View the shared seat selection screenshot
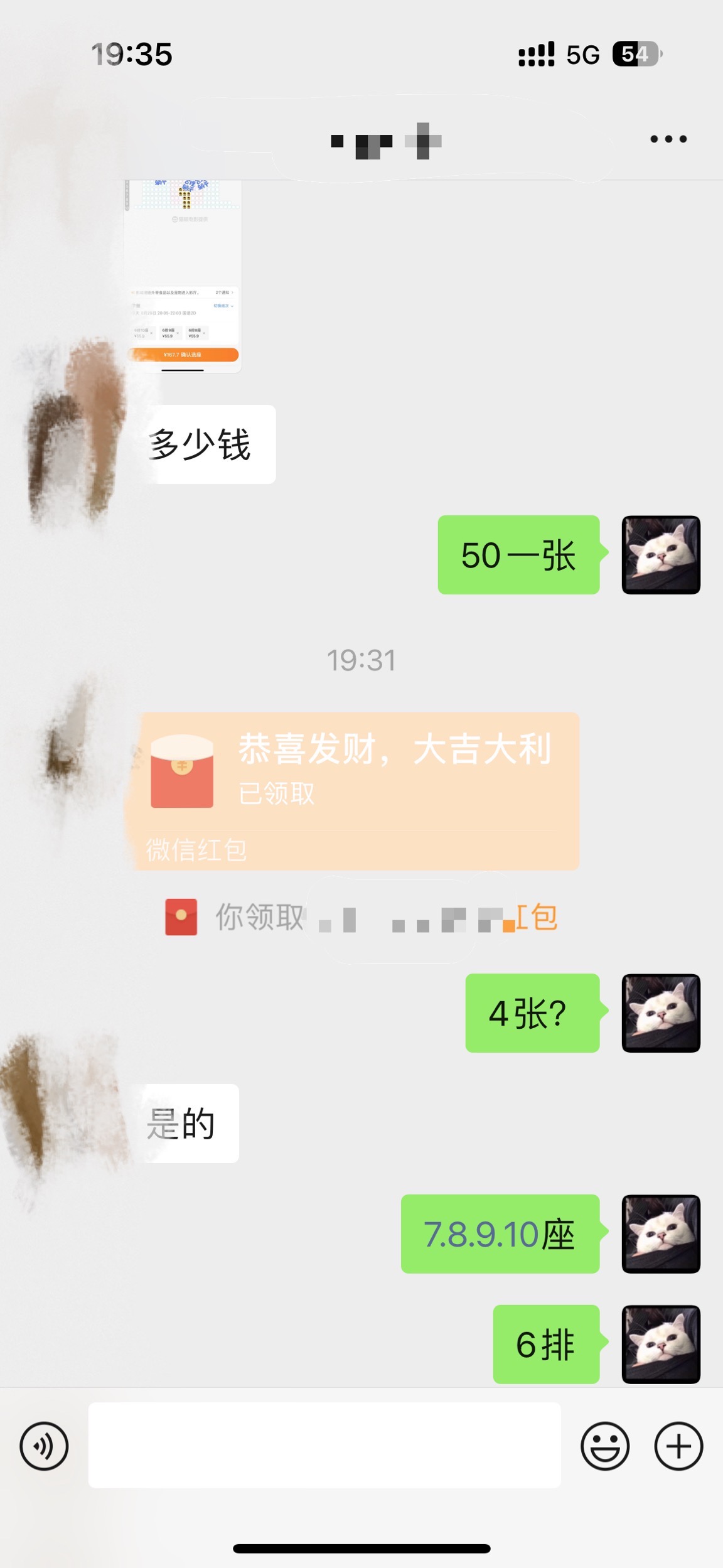The image size is (723, 1568). coord(183,276)
